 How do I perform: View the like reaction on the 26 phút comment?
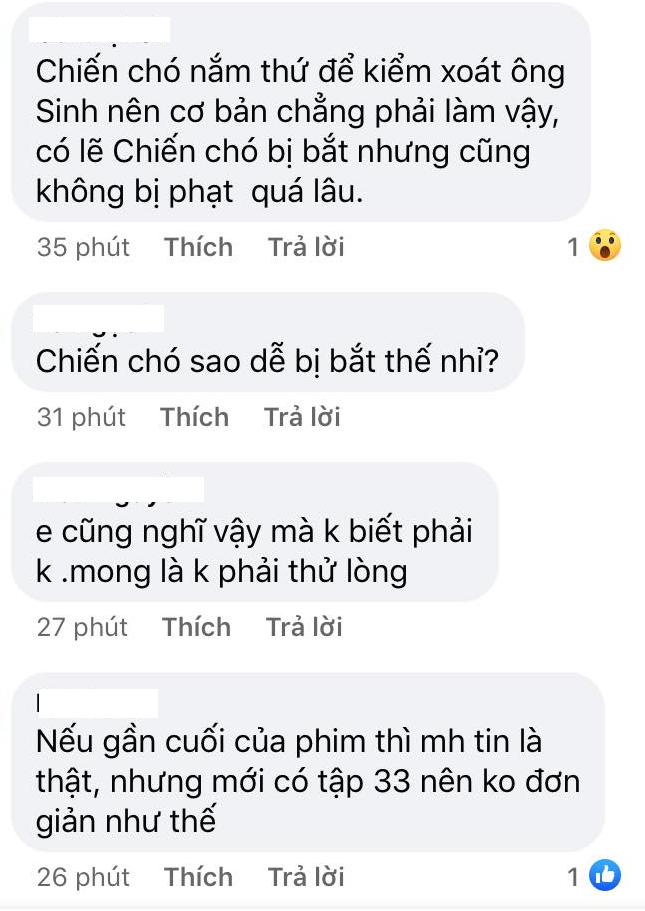coord(604,876)
